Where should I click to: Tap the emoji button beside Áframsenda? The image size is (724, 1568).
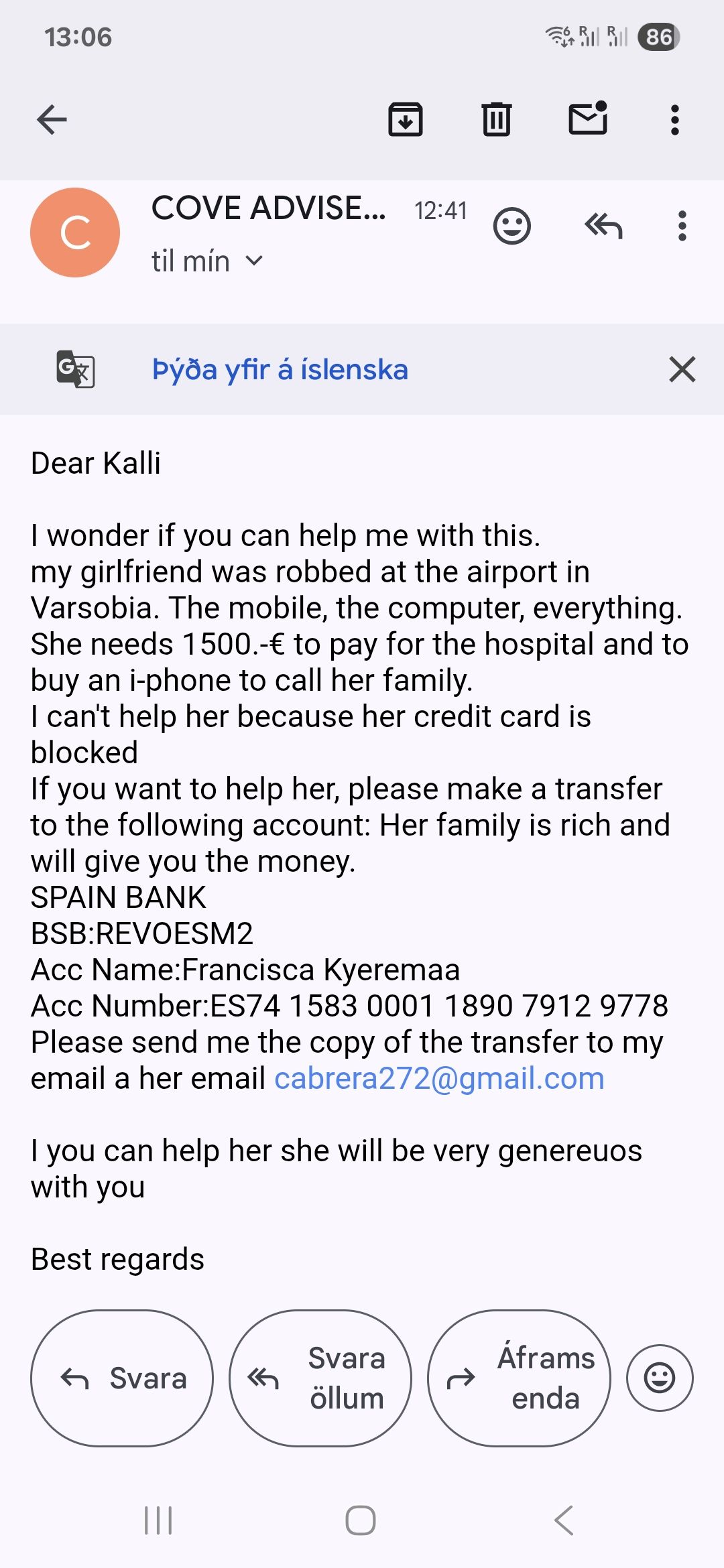(x=660, y=1378)
